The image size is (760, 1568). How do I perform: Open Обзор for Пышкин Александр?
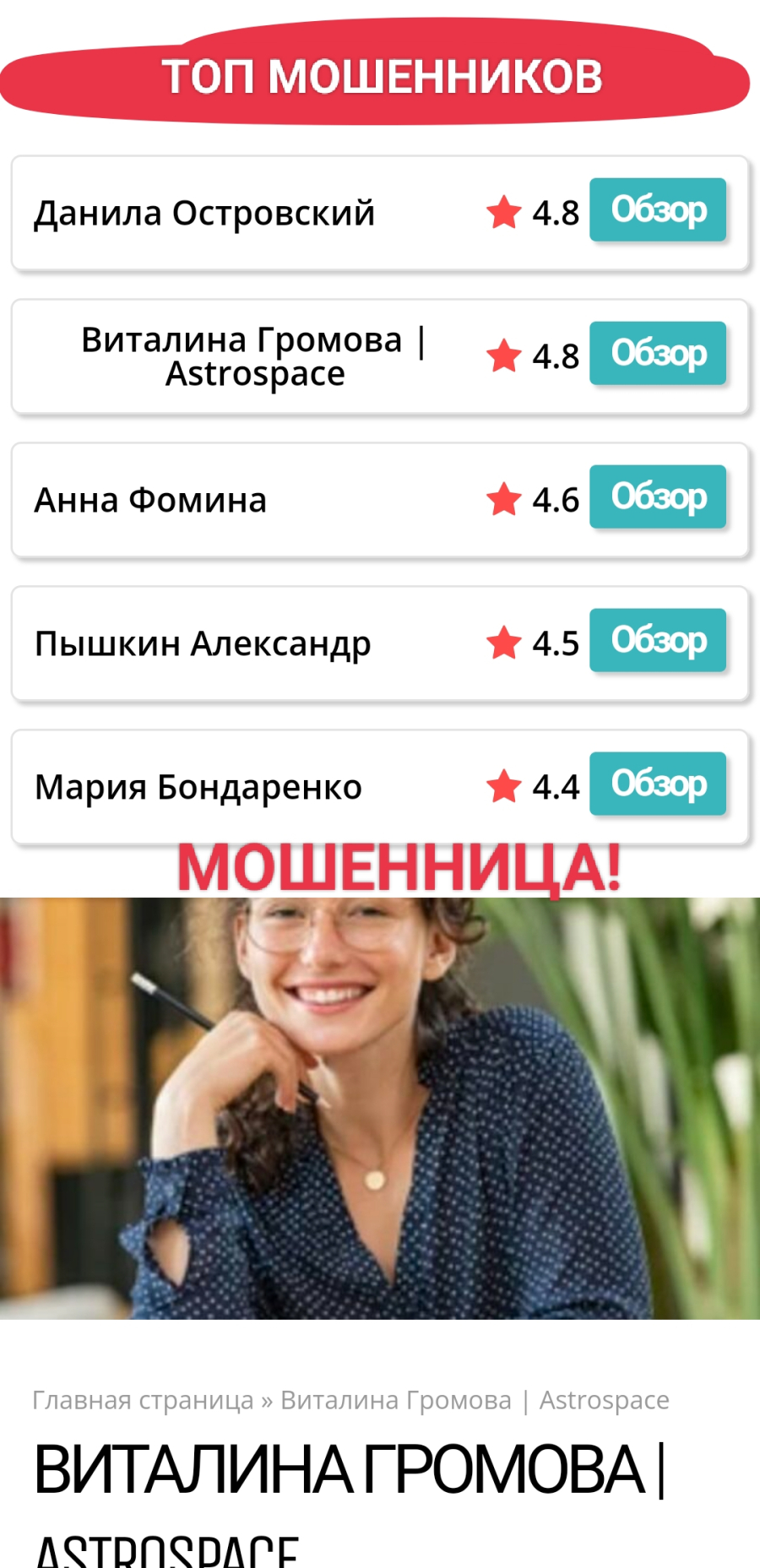(x=658, y=640)
